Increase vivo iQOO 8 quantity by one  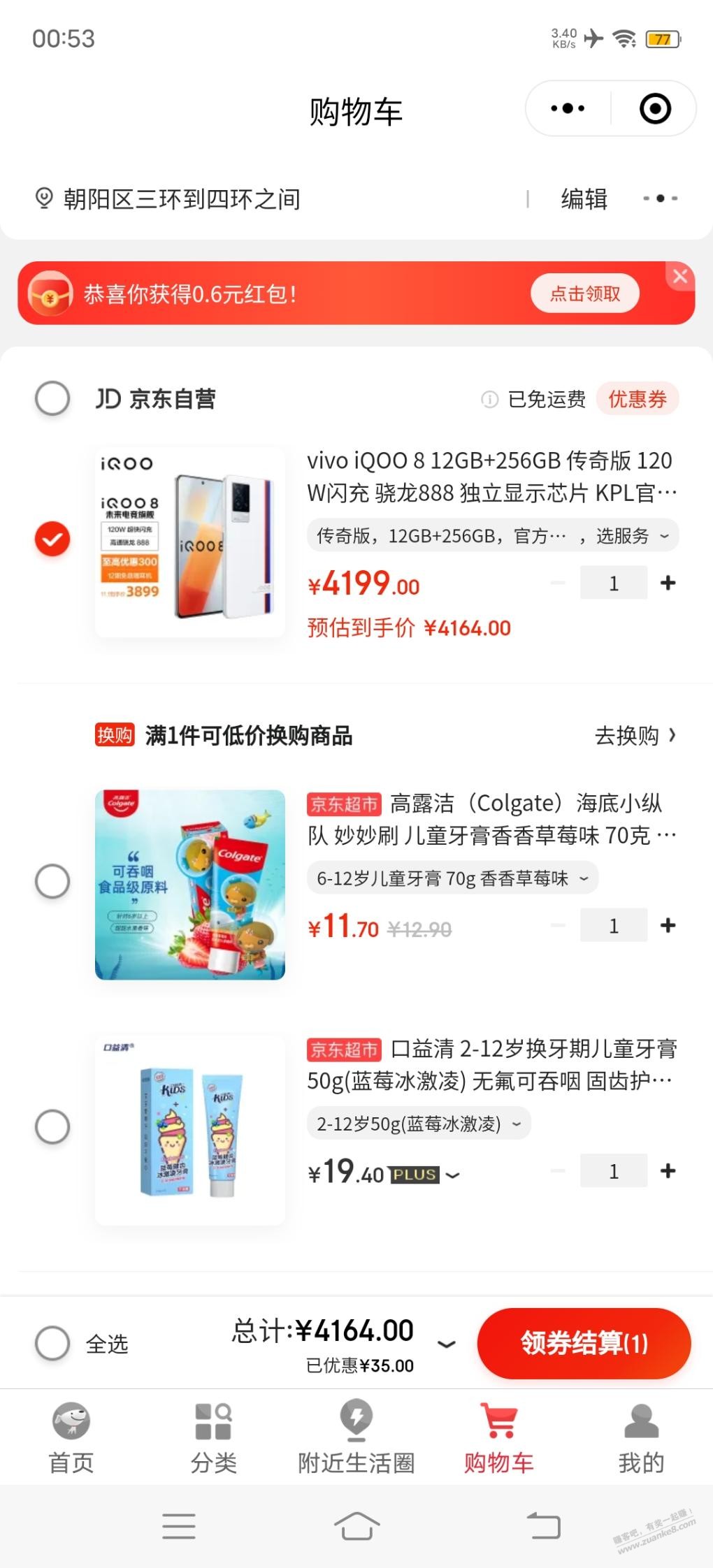coord(668,583)
